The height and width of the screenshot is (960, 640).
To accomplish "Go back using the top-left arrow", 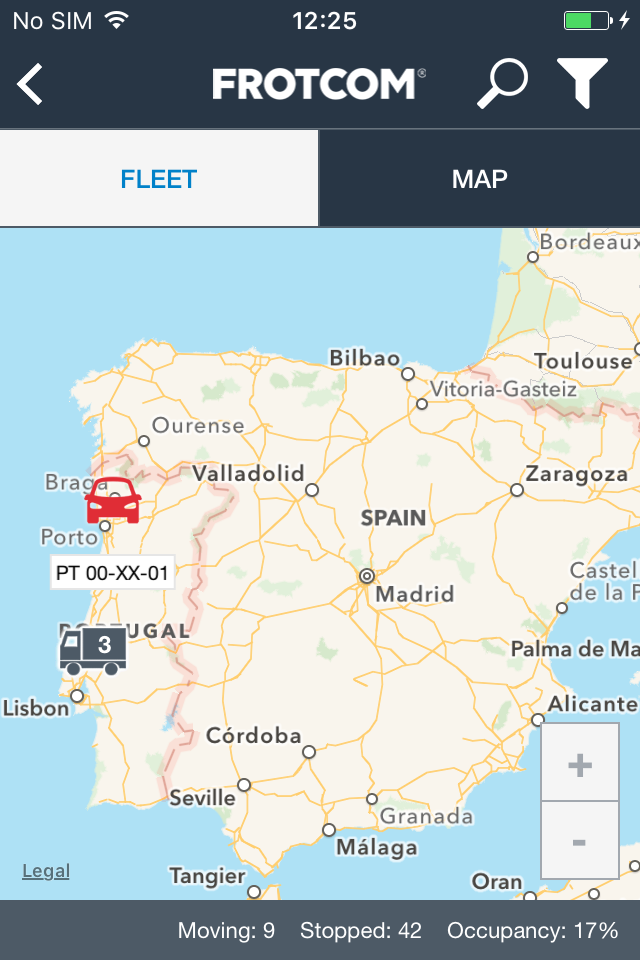I will click(x=31, y=84).
